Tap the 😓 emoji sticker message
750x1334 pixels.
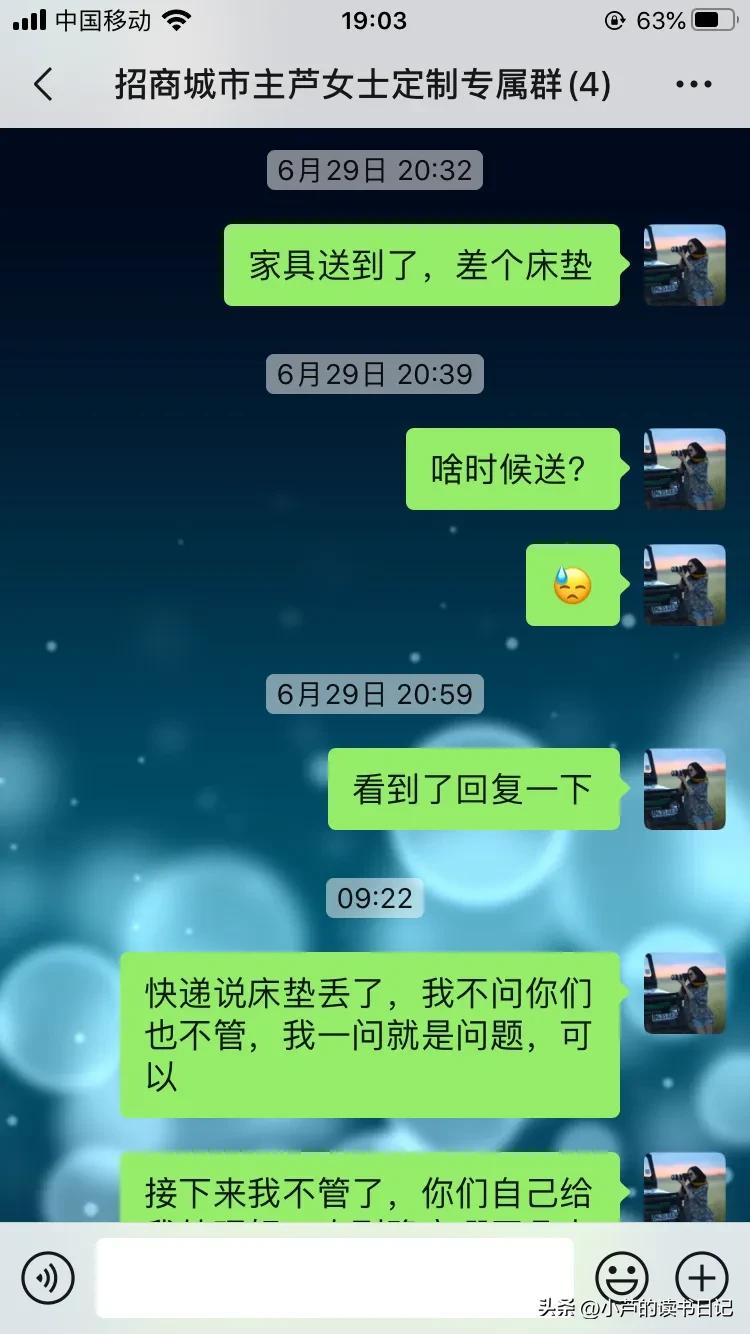click(x=573, y=586)
